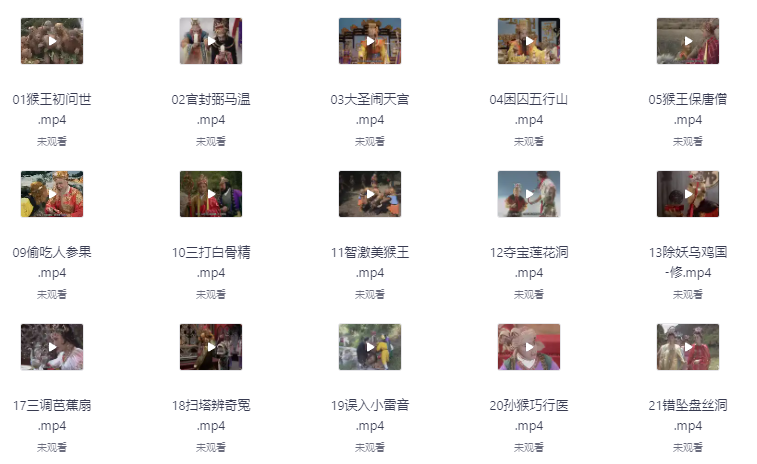Image resolution: width=757 pixels, height=464 pixels.
Task: Play video 01猴王初问世.mp4
Action: click(x=52, y=41)
